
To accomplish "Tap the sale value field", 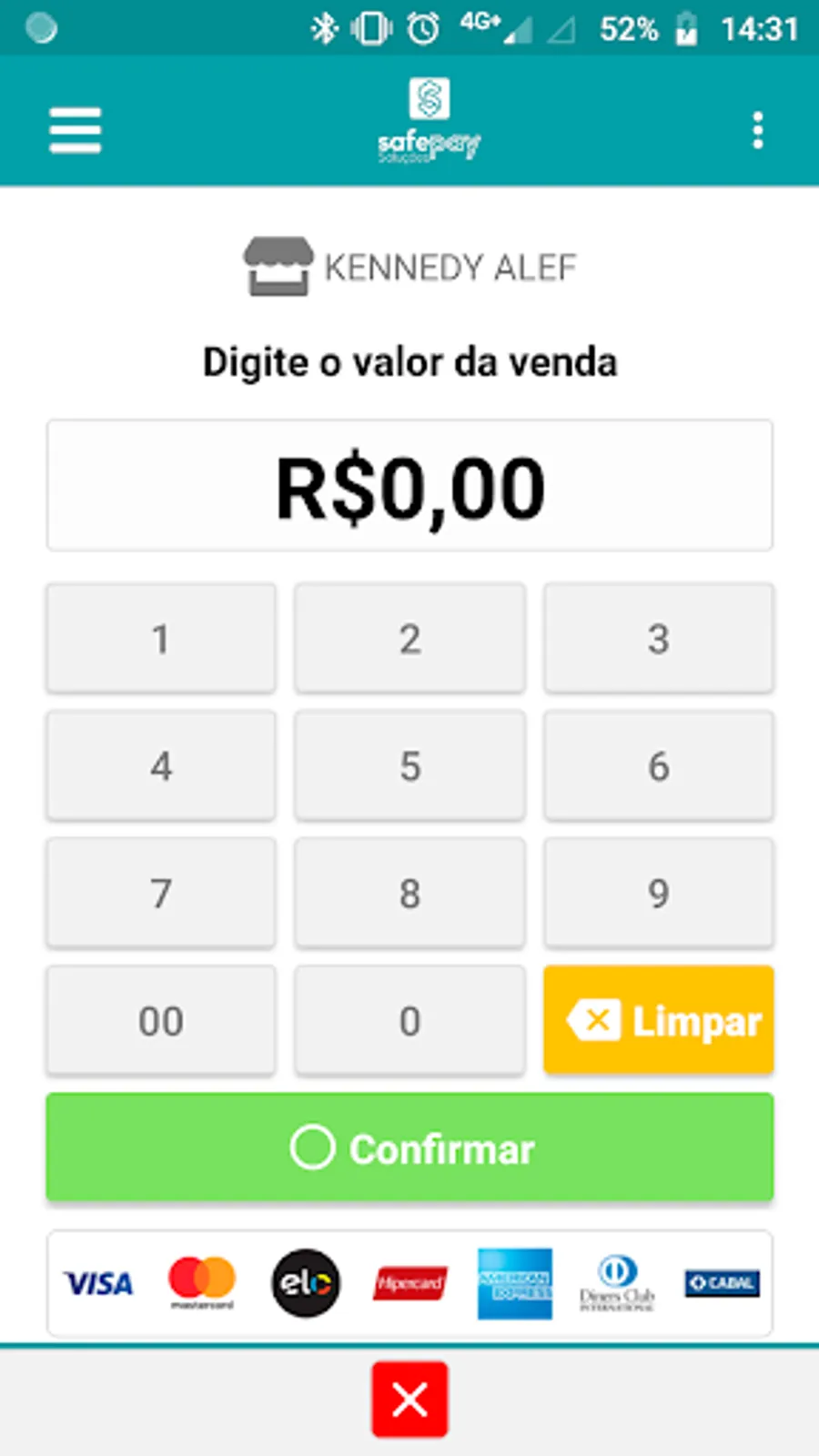I will pyautogui.click(x=409, y=486).
